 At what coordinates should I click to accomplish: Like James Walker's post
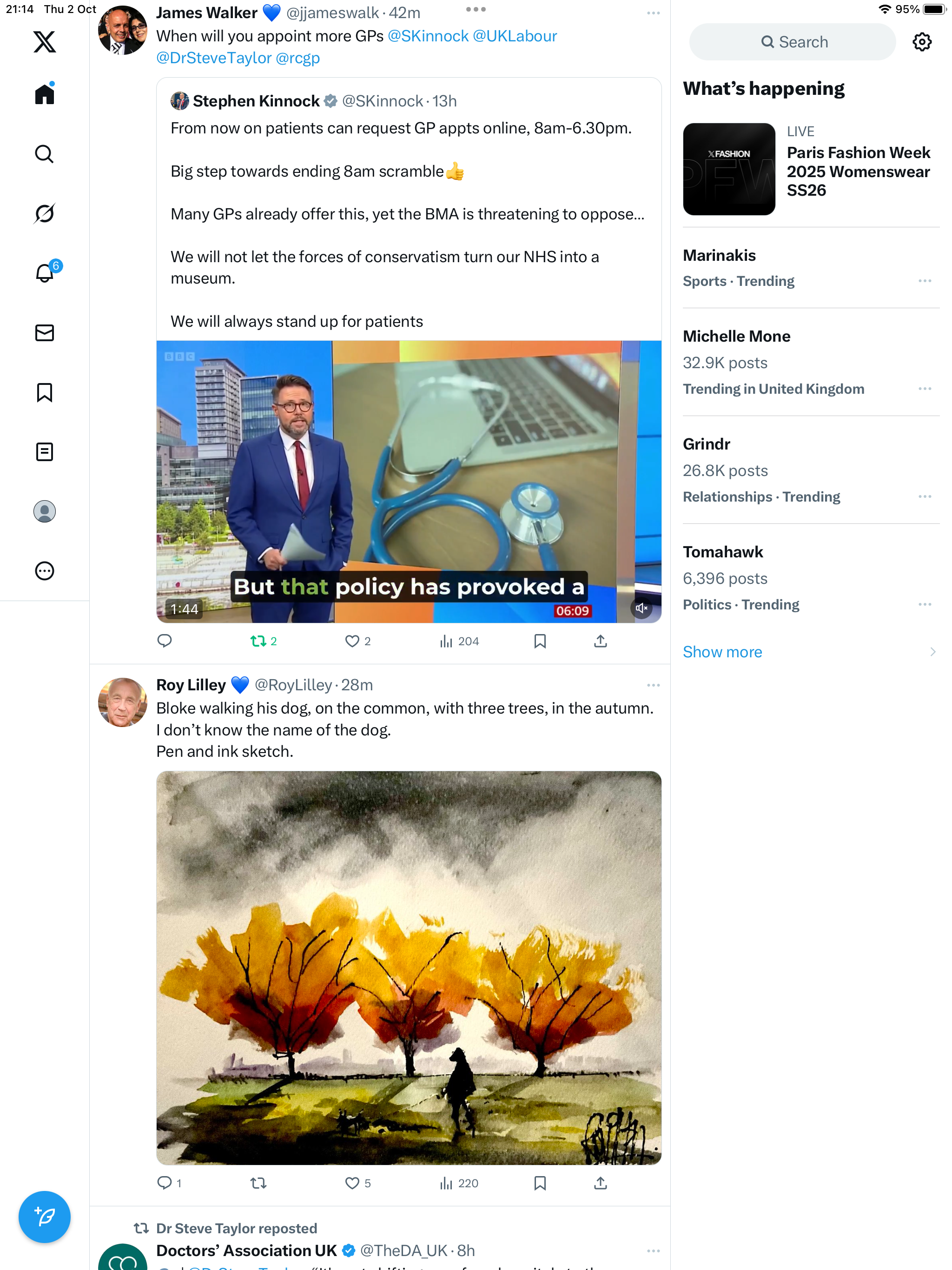tap(352, 641)
